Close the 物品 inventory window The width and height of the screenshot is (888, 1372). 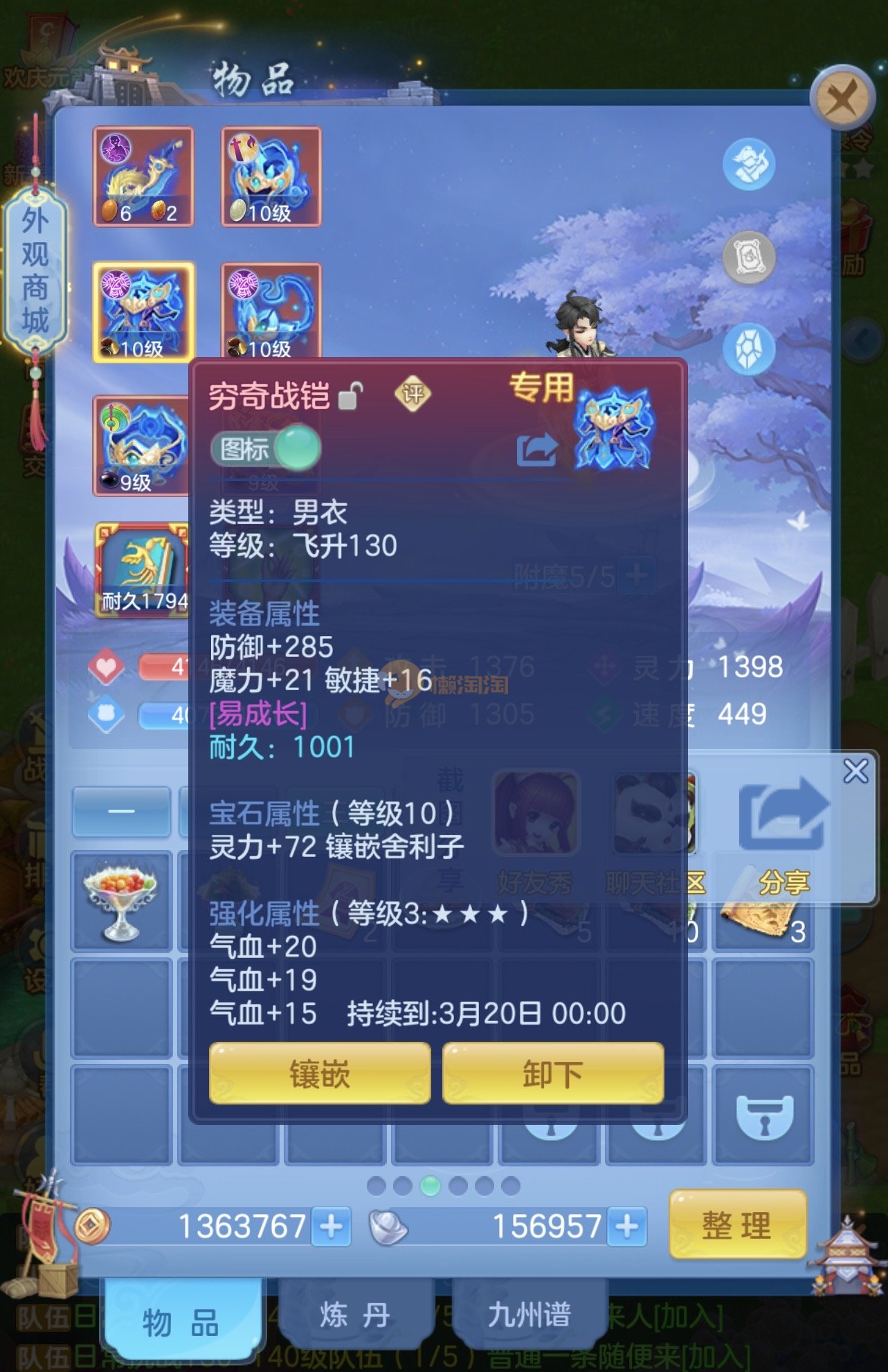click(842, 99)
